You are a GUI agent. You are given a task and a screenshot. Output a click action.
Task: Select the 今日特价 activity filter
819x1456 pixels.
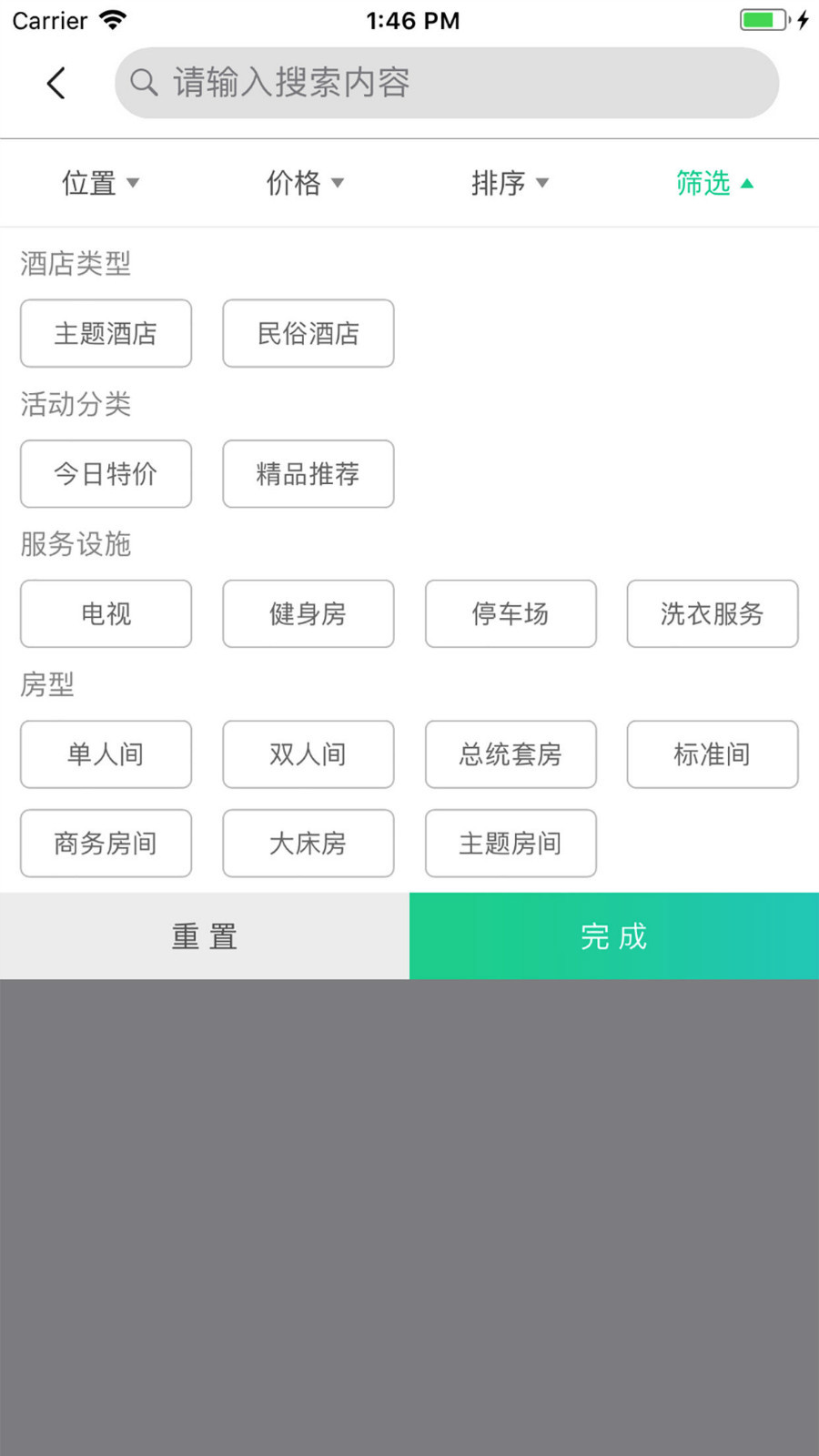click(106, 473)
